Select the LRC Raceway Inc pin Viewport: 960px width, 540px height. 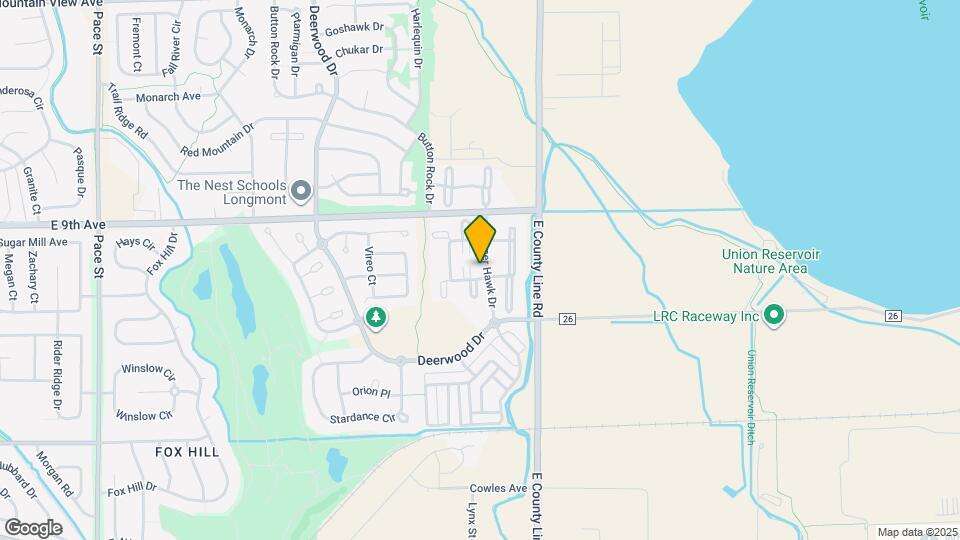pyautogui.click(x=774, y=316)
